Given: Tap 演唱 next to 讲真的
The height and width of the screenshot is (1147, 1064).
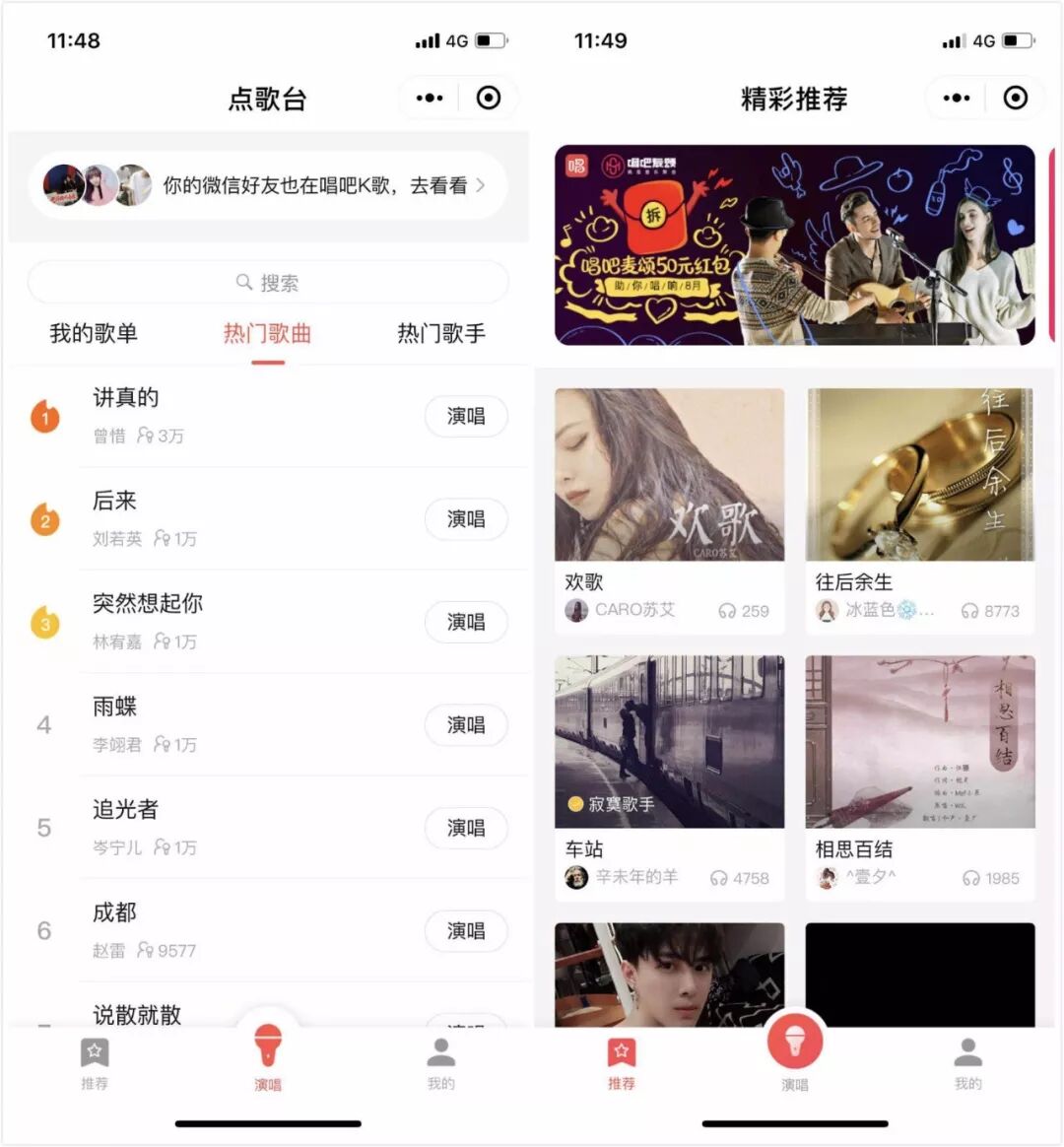Looking at the screenshot, I should click(x=466, y=416).
